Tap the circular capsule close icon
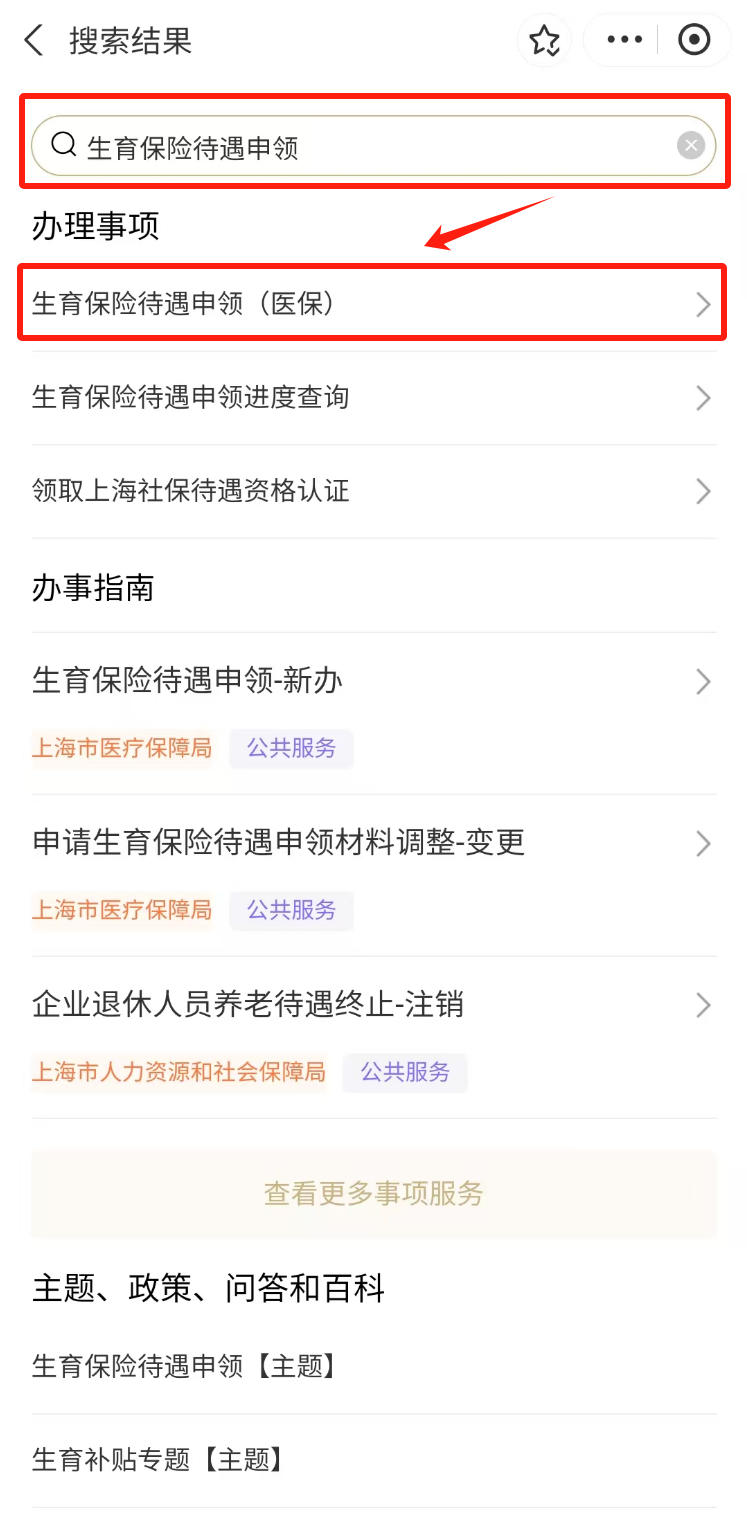The image size is (747, 1531). click(696, 39)
